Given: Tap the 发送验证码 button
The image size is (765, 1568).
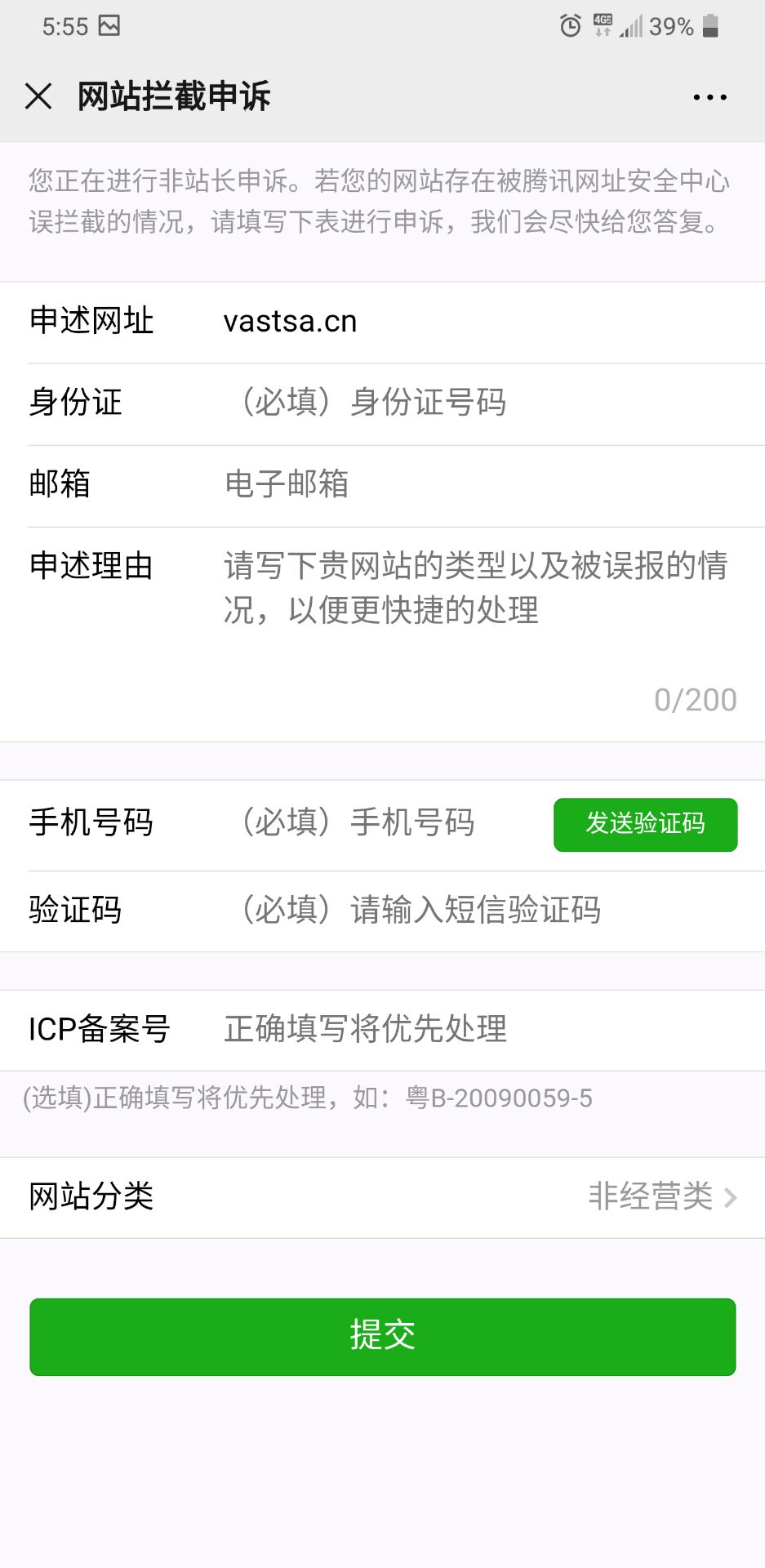Looking at the screenshot, I should (x=645, y=824).
